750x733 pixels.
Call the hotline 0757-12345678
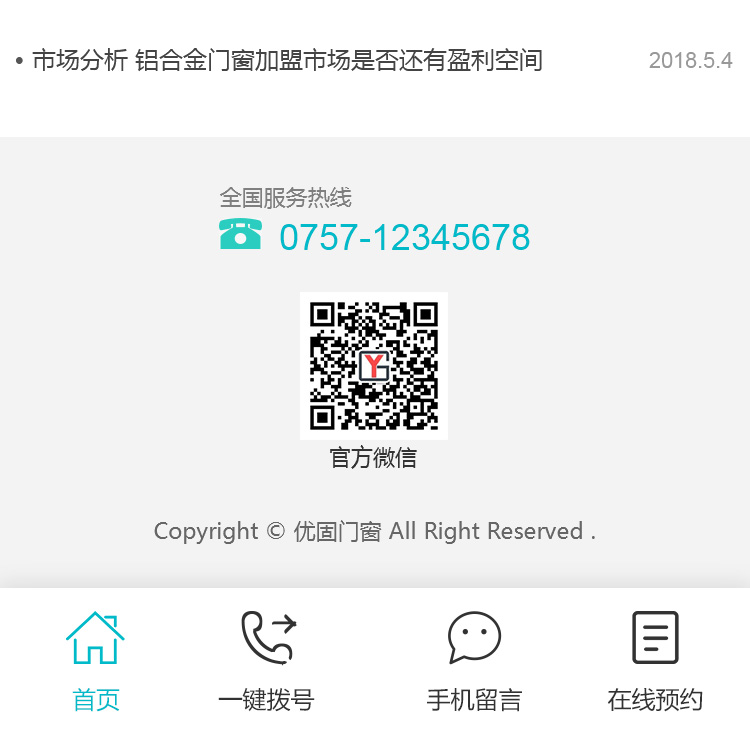404,238
